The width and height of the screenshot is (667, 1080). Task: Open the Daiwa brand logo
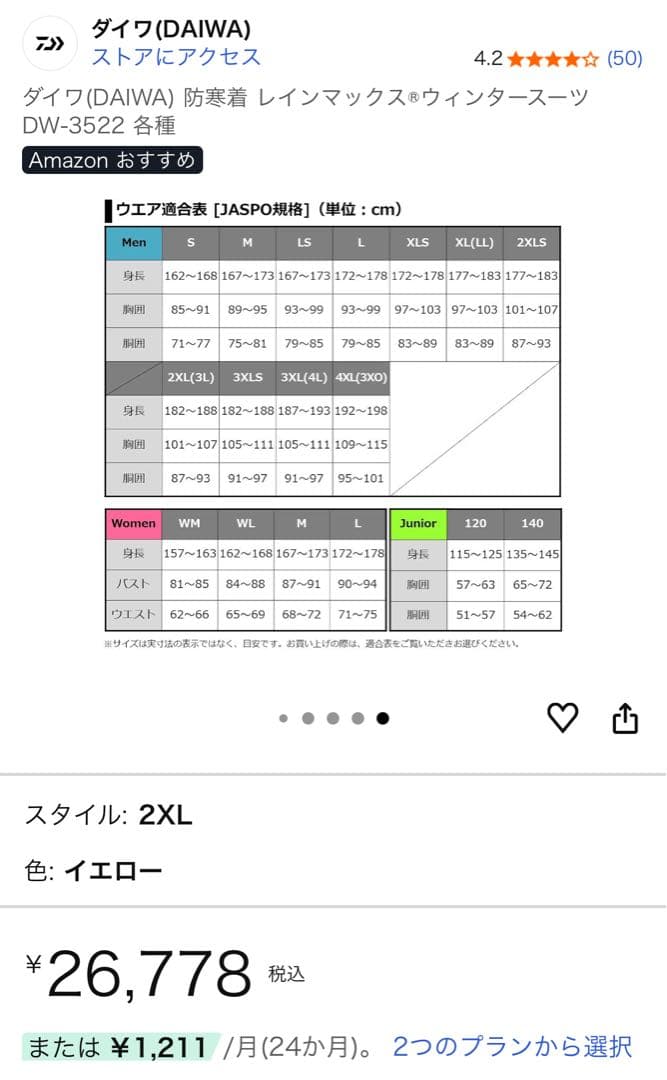[x=50, y=43]
